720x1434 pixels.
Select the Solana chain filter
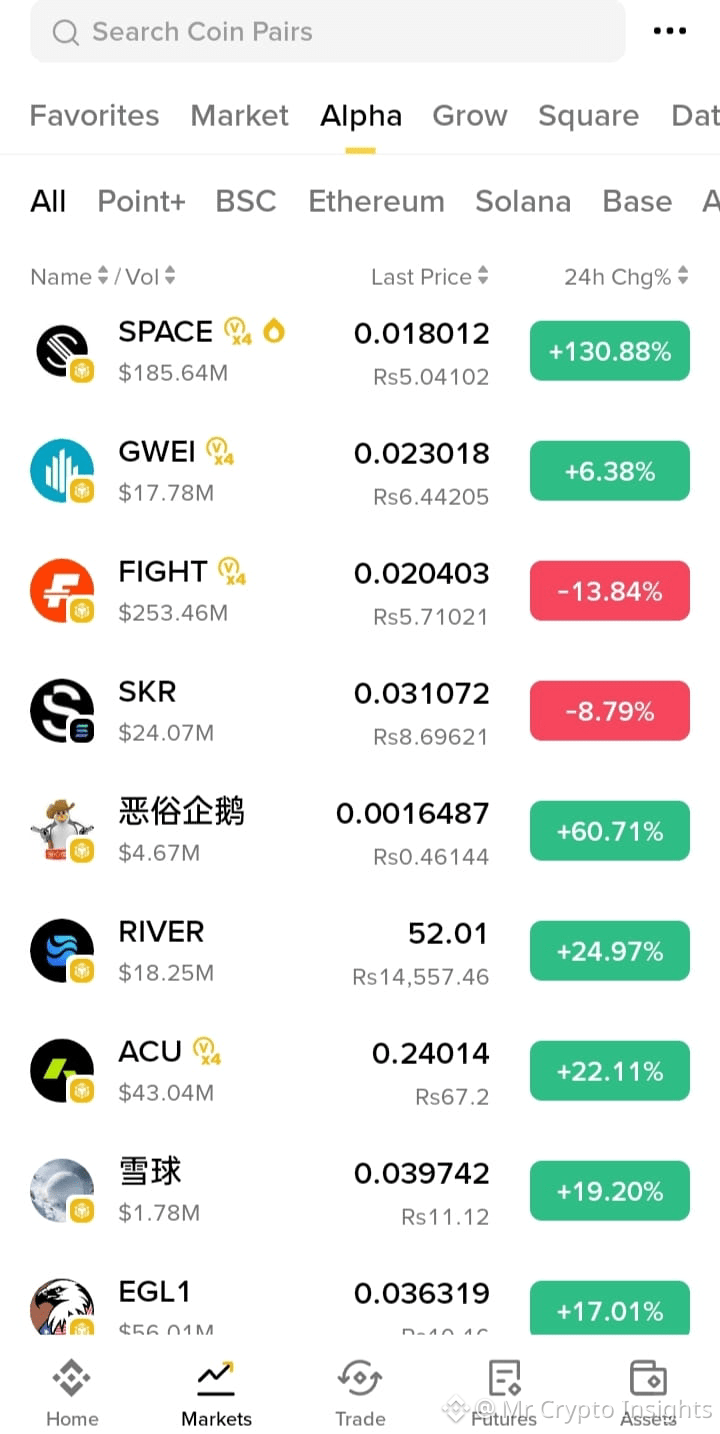(x=523, y=201)
